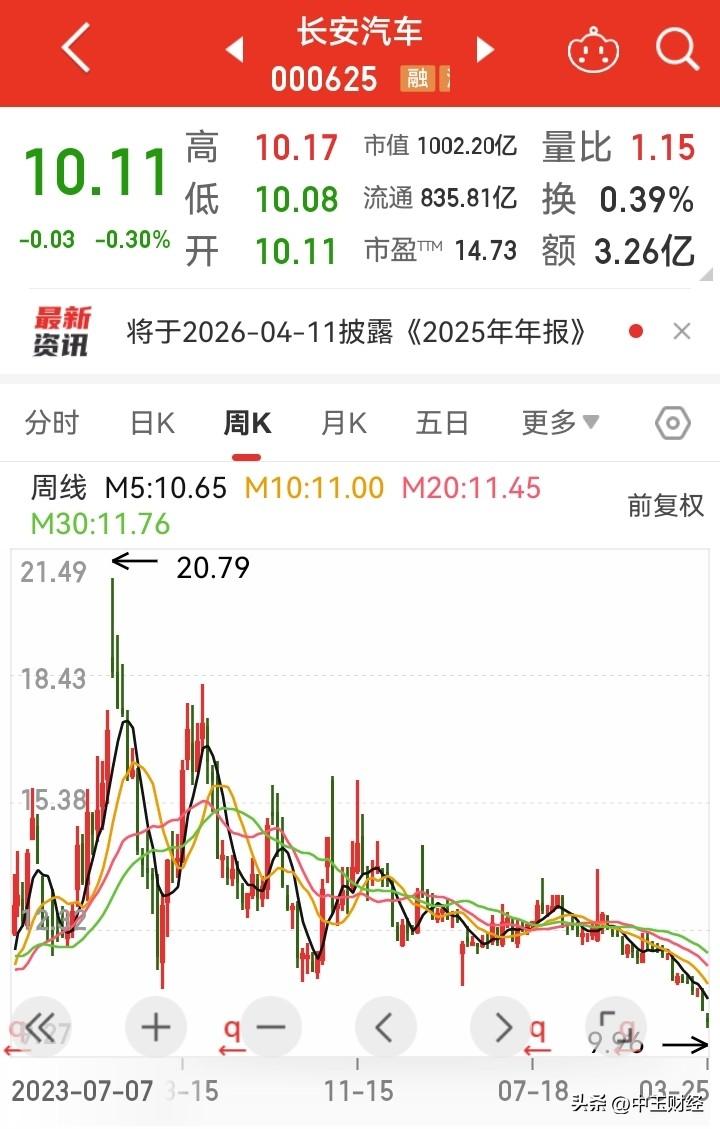Switch to previous stock with left chevron
This screenshot has height=1129, width=720.
pos(234,49)
